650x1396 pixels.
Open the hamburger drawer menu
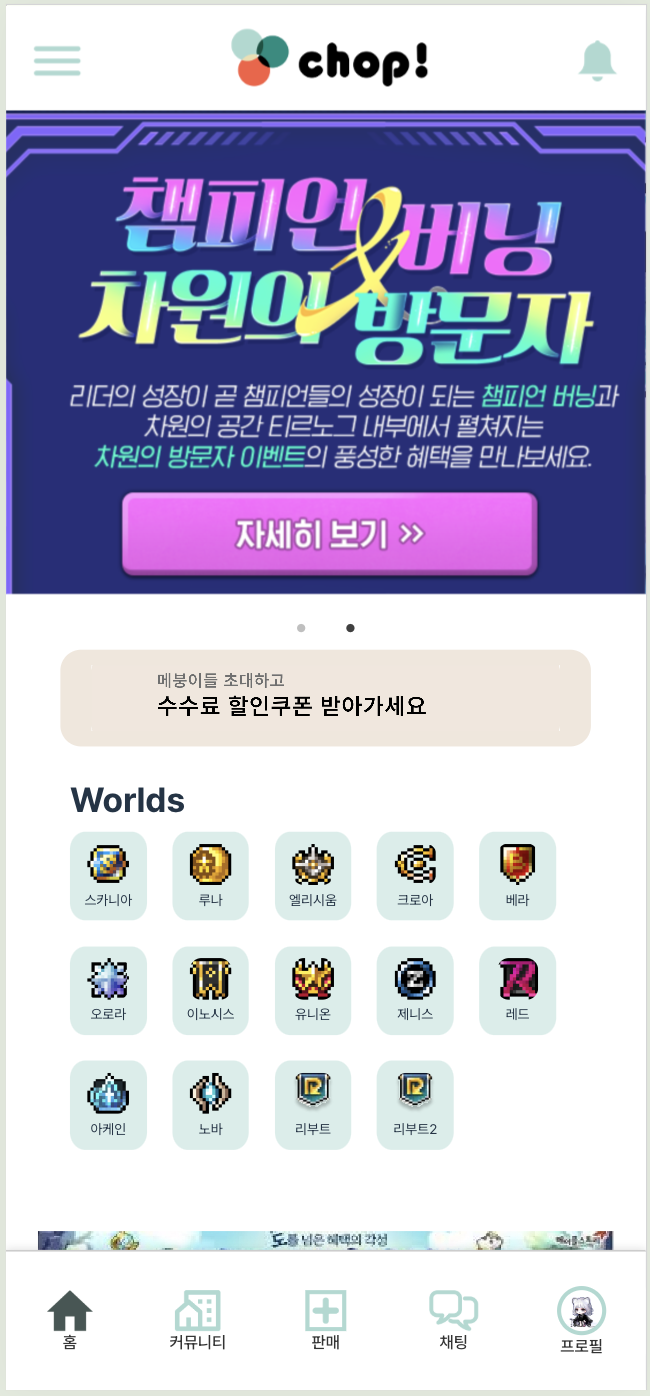pyautogui.click(x=57, y=61)
